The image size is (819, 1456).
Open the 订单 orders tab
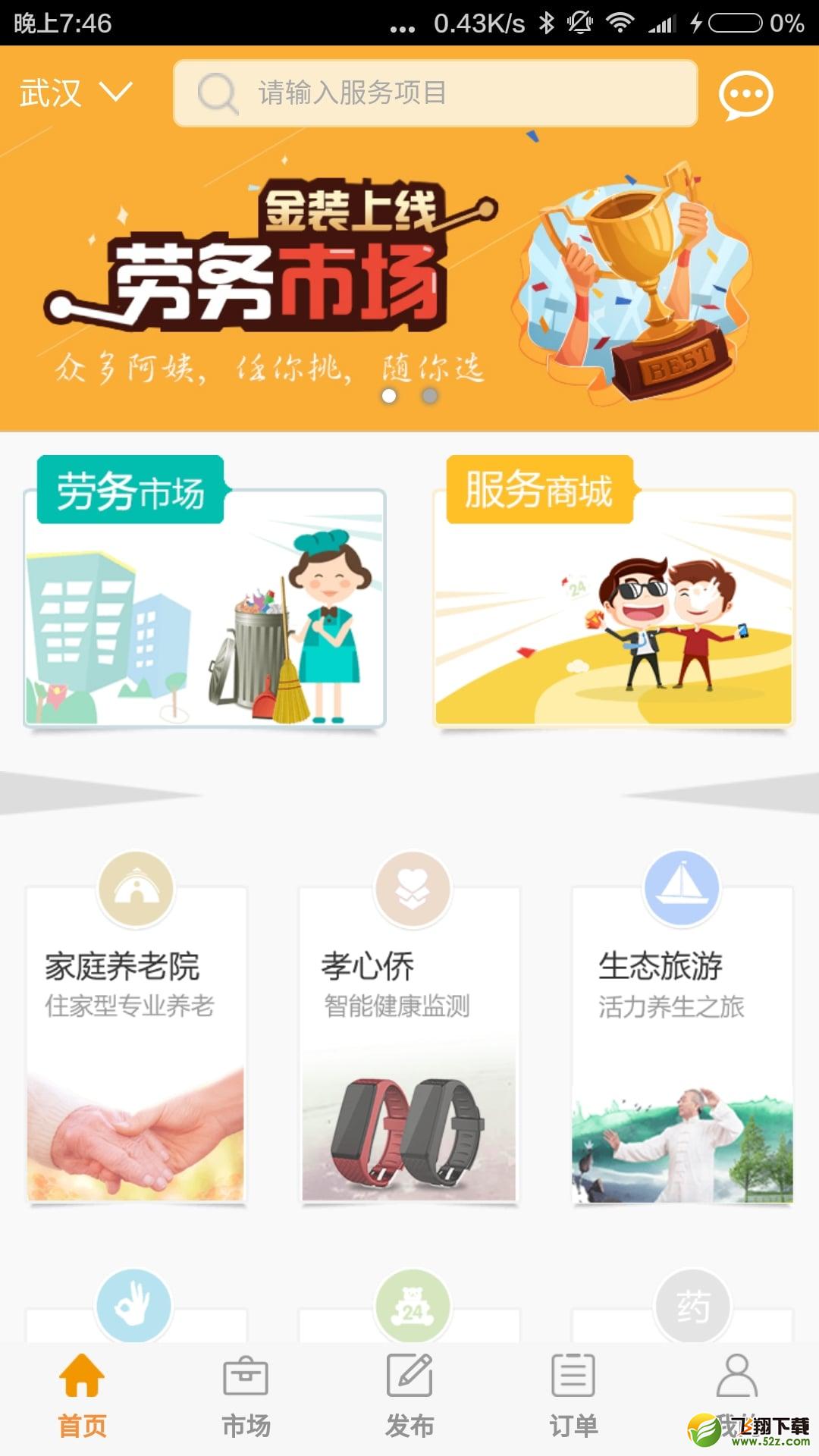pyautogui.click(x=573, y=1395)
